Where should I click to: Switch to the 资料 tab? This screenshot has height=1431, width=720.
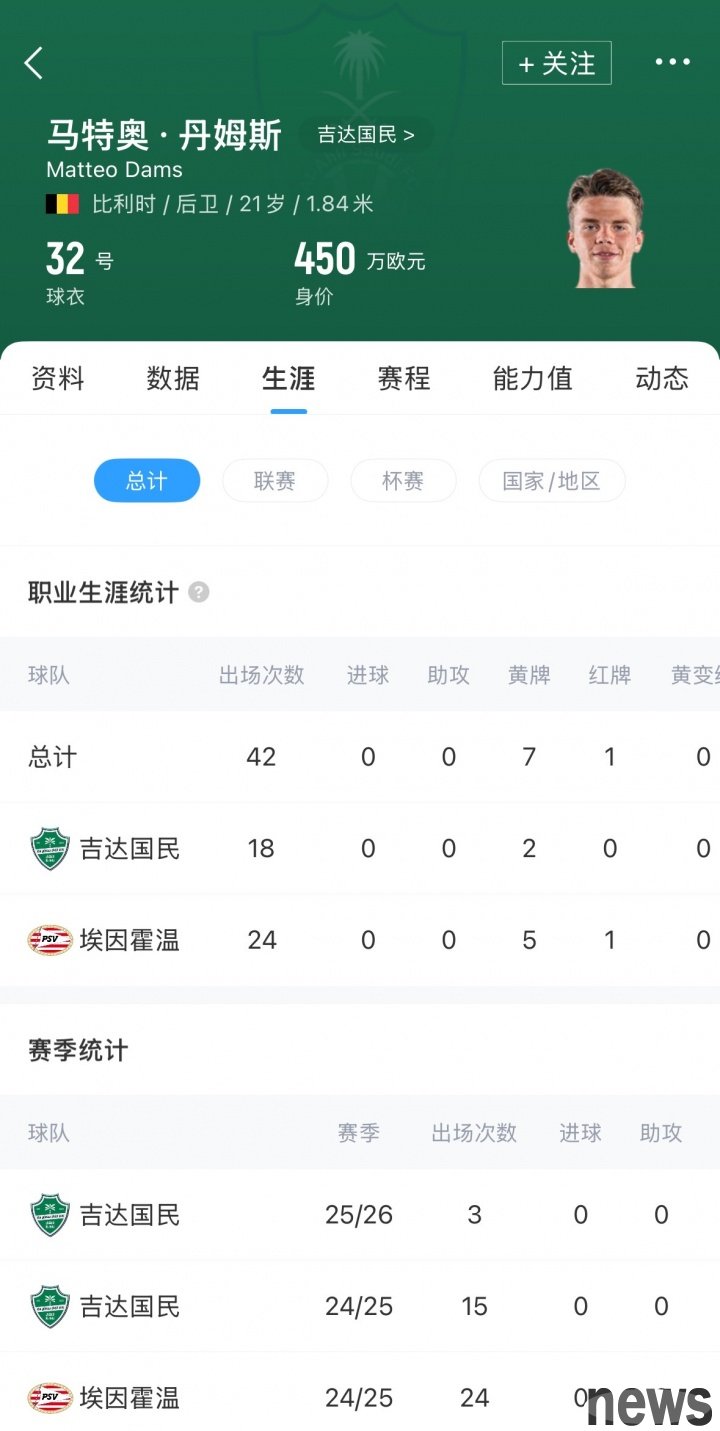(58, 378)
